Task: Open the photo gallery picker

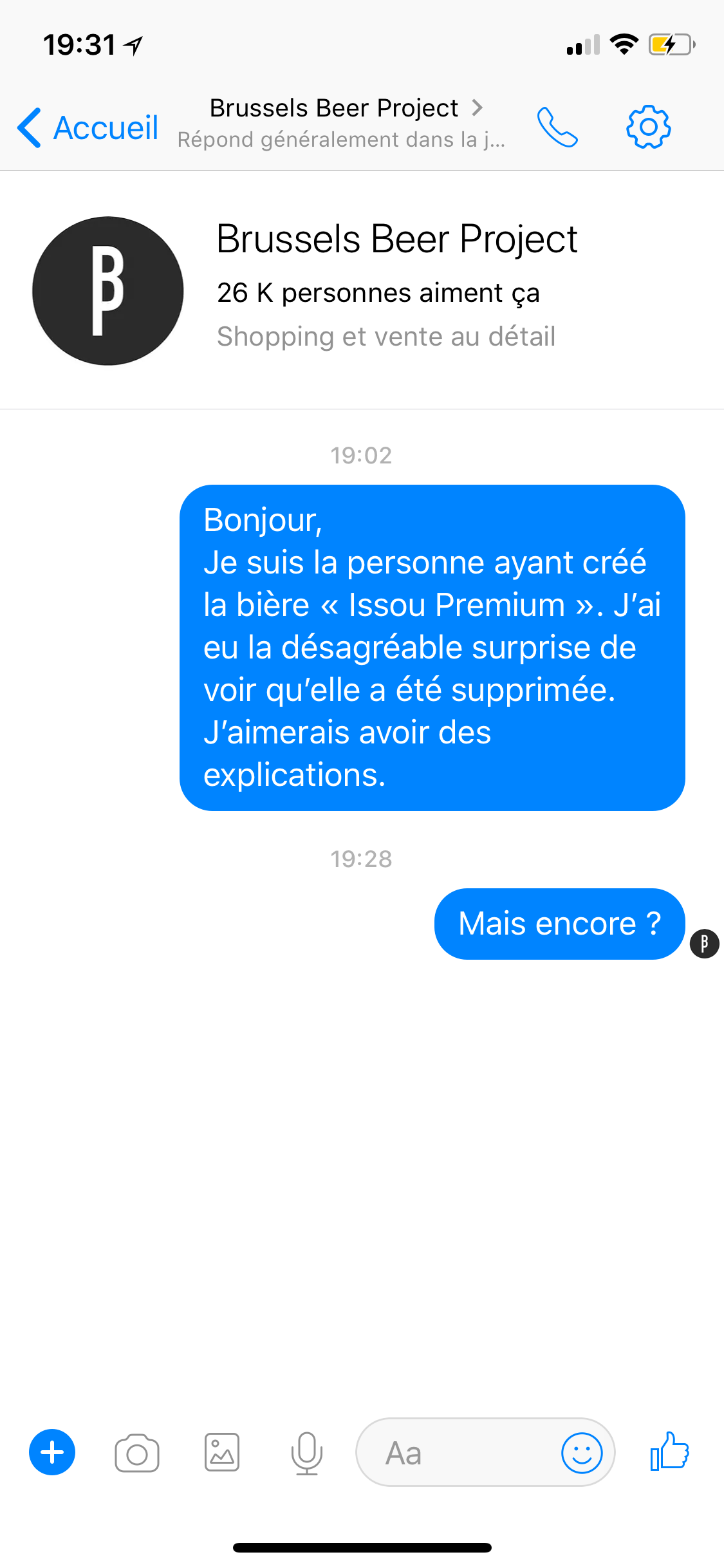Action: 222,1453
